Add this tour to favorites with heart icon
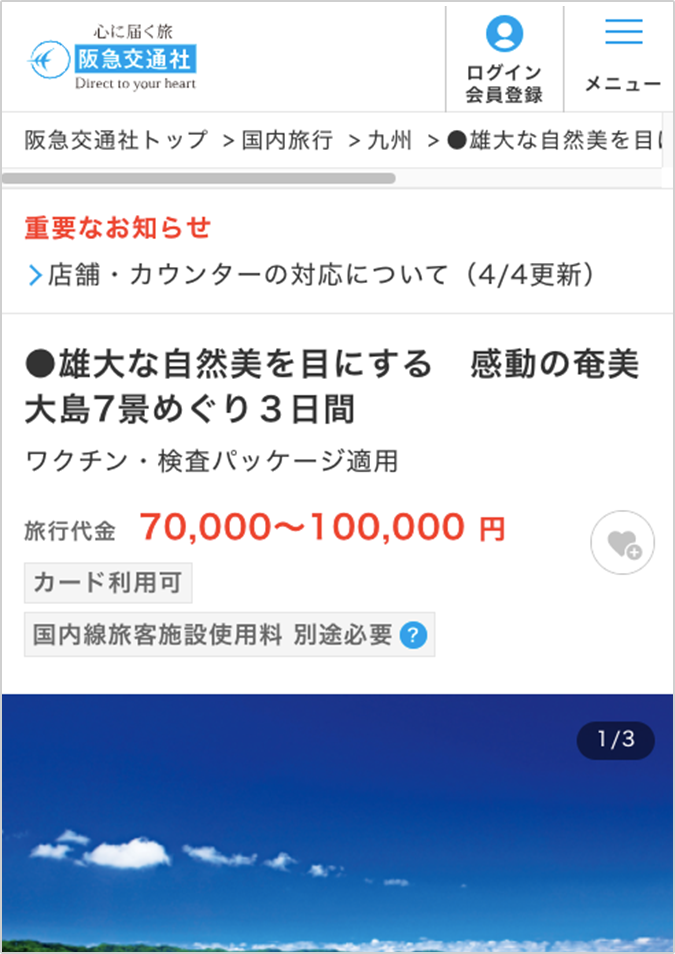The image size is (675, 954). click(622, 544)
